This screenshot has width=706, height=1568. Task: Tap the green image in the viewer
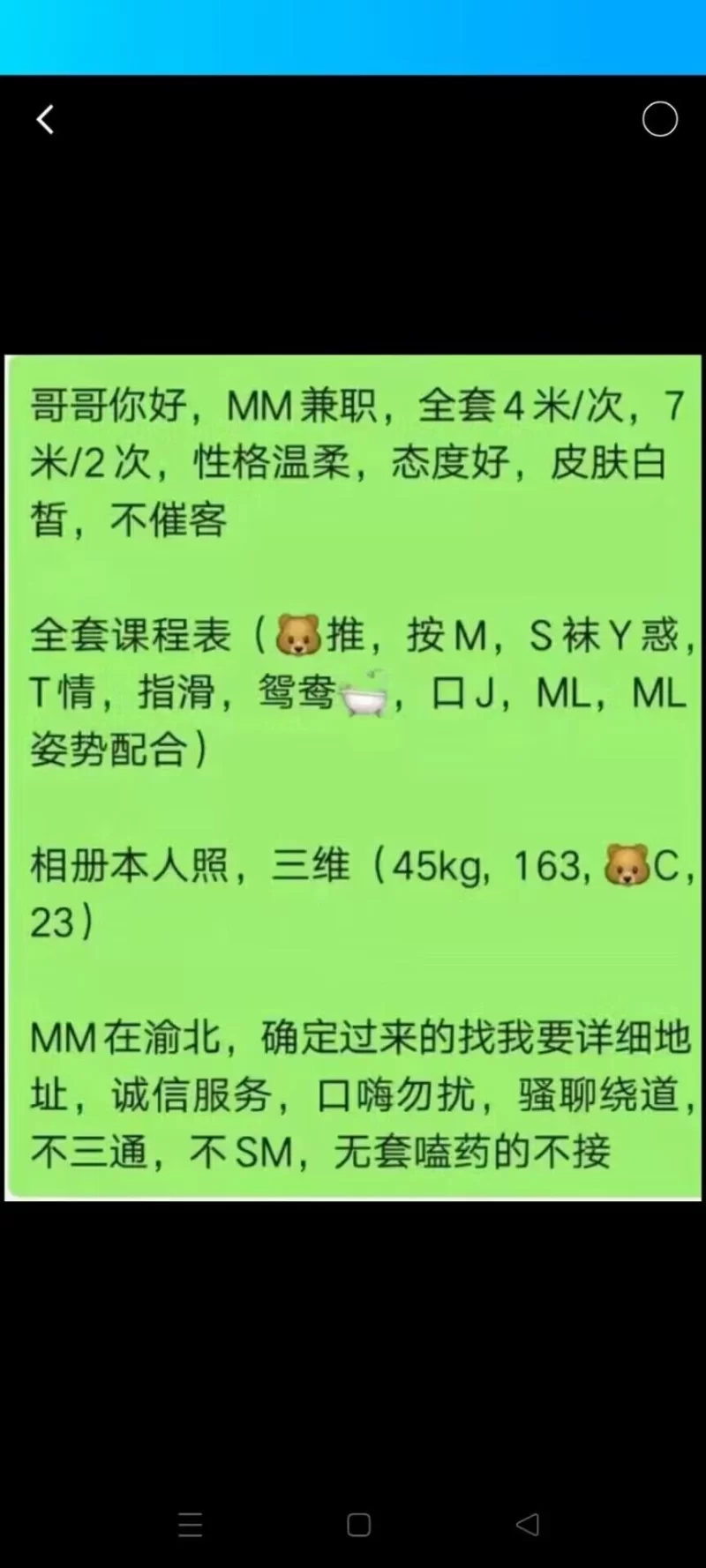tap(353, 777)
